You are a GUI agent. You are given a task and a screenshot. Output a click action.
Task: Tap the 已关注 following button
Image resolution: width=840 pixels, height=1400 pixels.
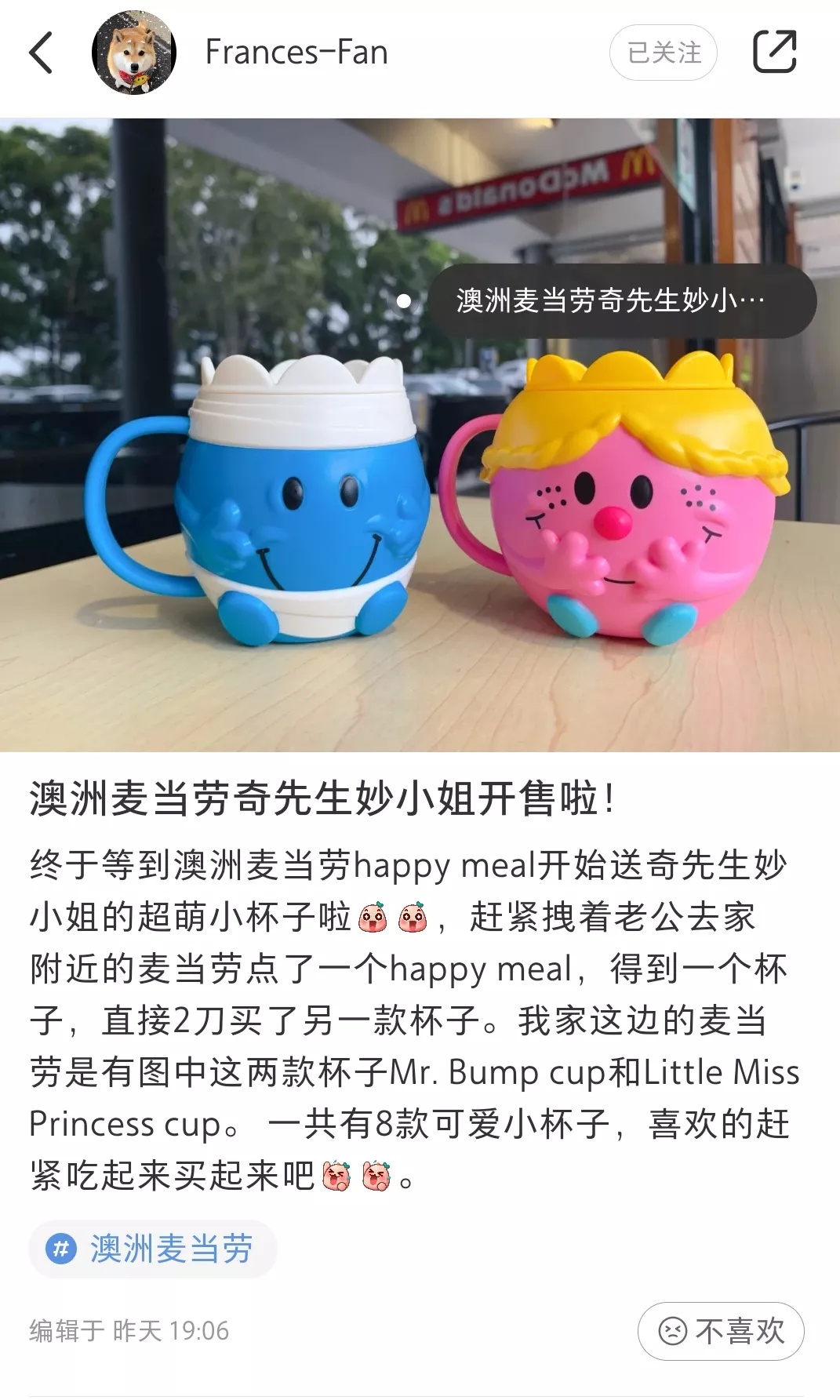pos(664,53)
